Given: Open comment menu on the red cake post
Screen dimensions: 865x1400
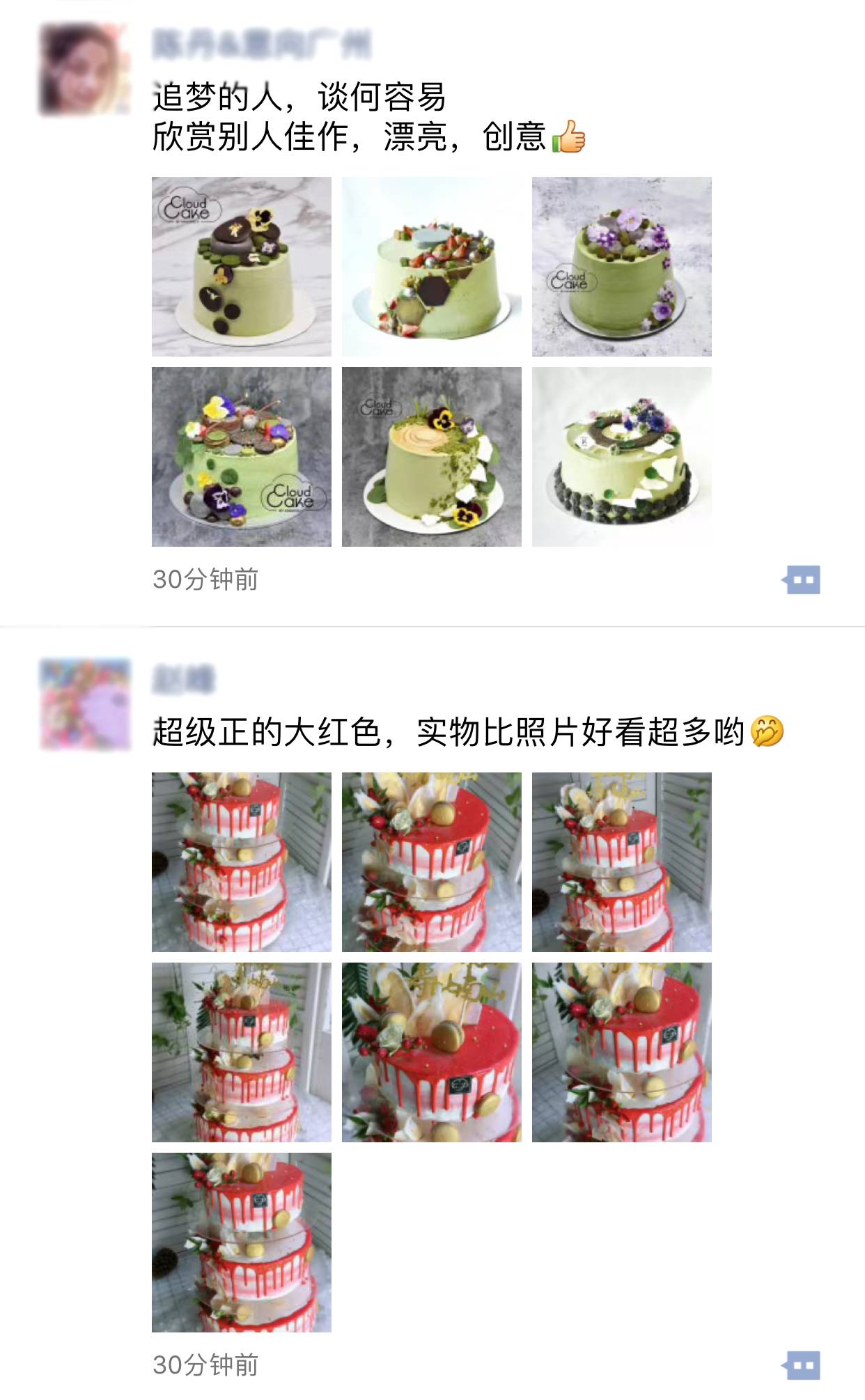Looking at the screenshot, I should click(802, 1365).
